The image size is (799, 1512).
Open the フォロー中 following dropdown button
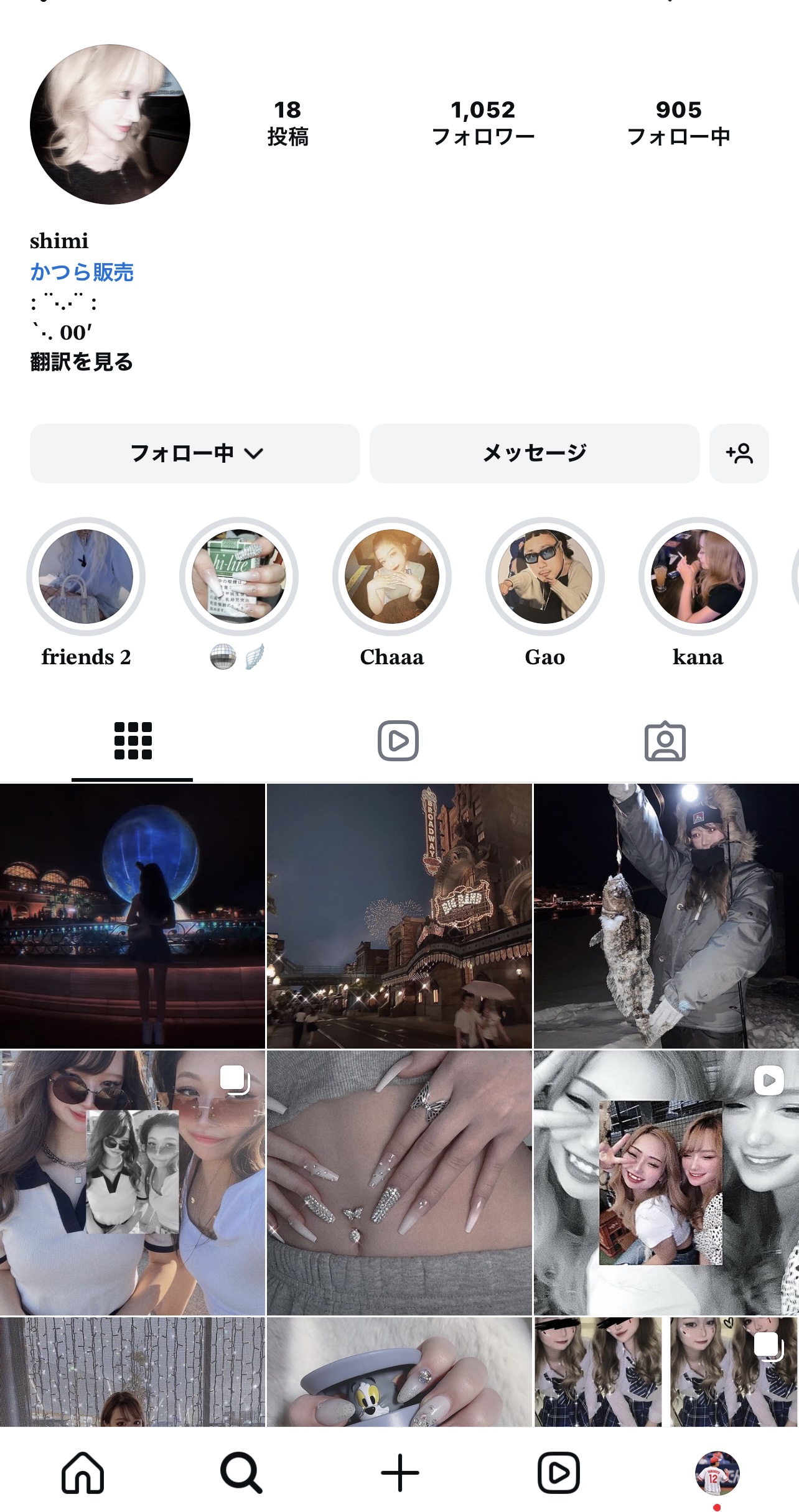coord(195,453)
